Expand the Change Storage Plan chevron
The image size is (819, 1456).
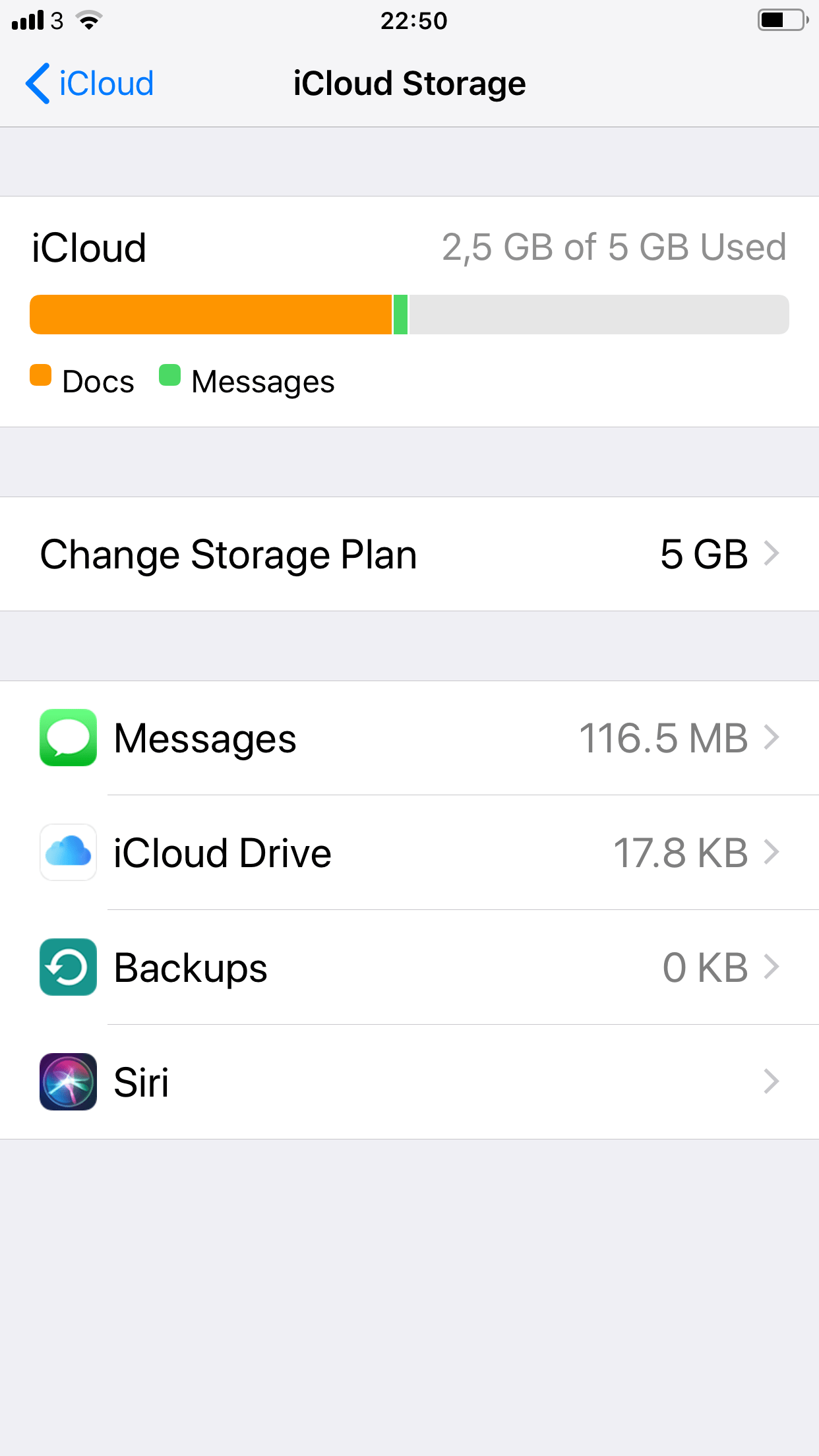click(x=773, y=554)
